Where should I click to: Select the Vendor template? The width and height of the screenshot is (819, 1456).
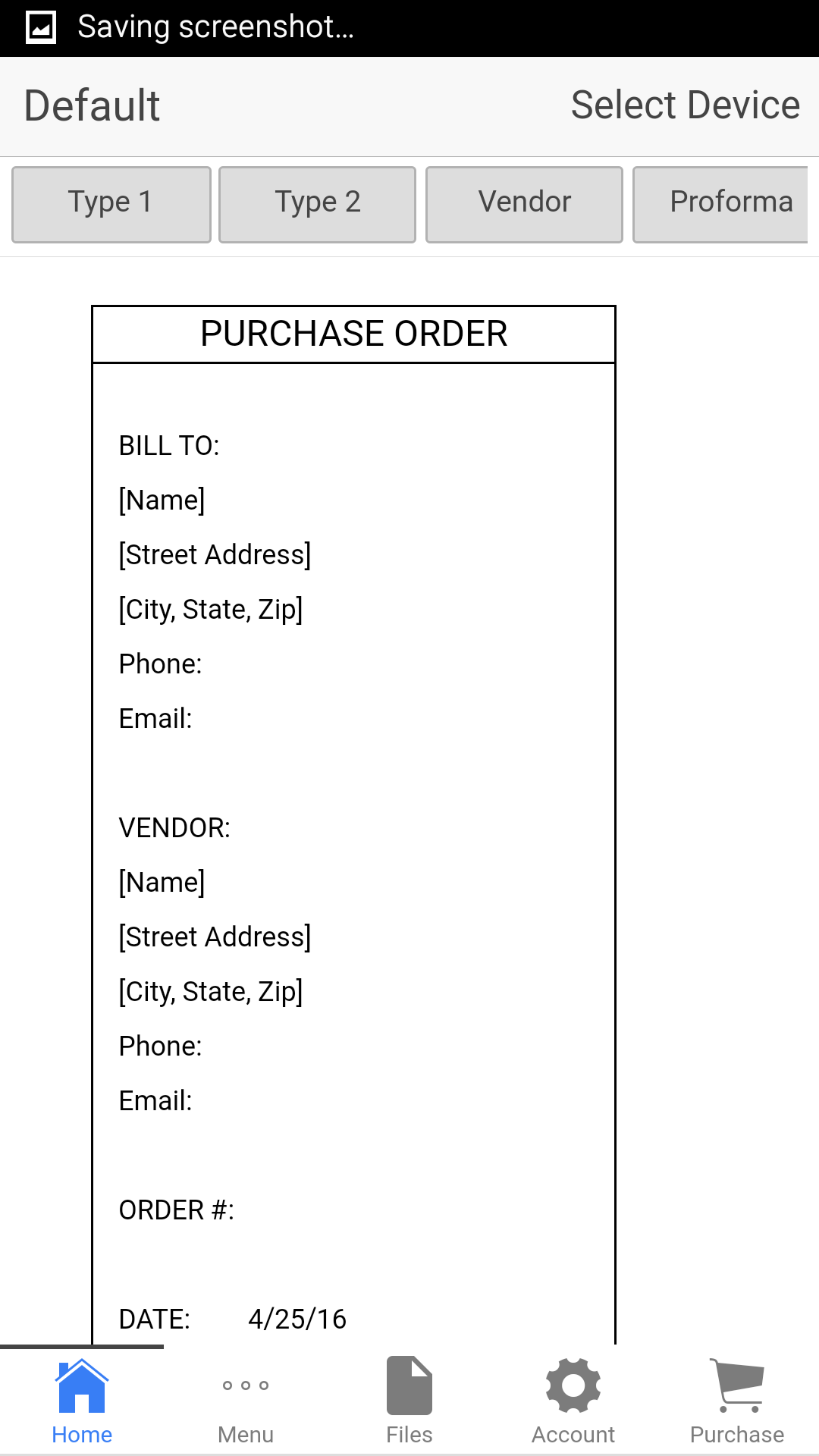524,202
